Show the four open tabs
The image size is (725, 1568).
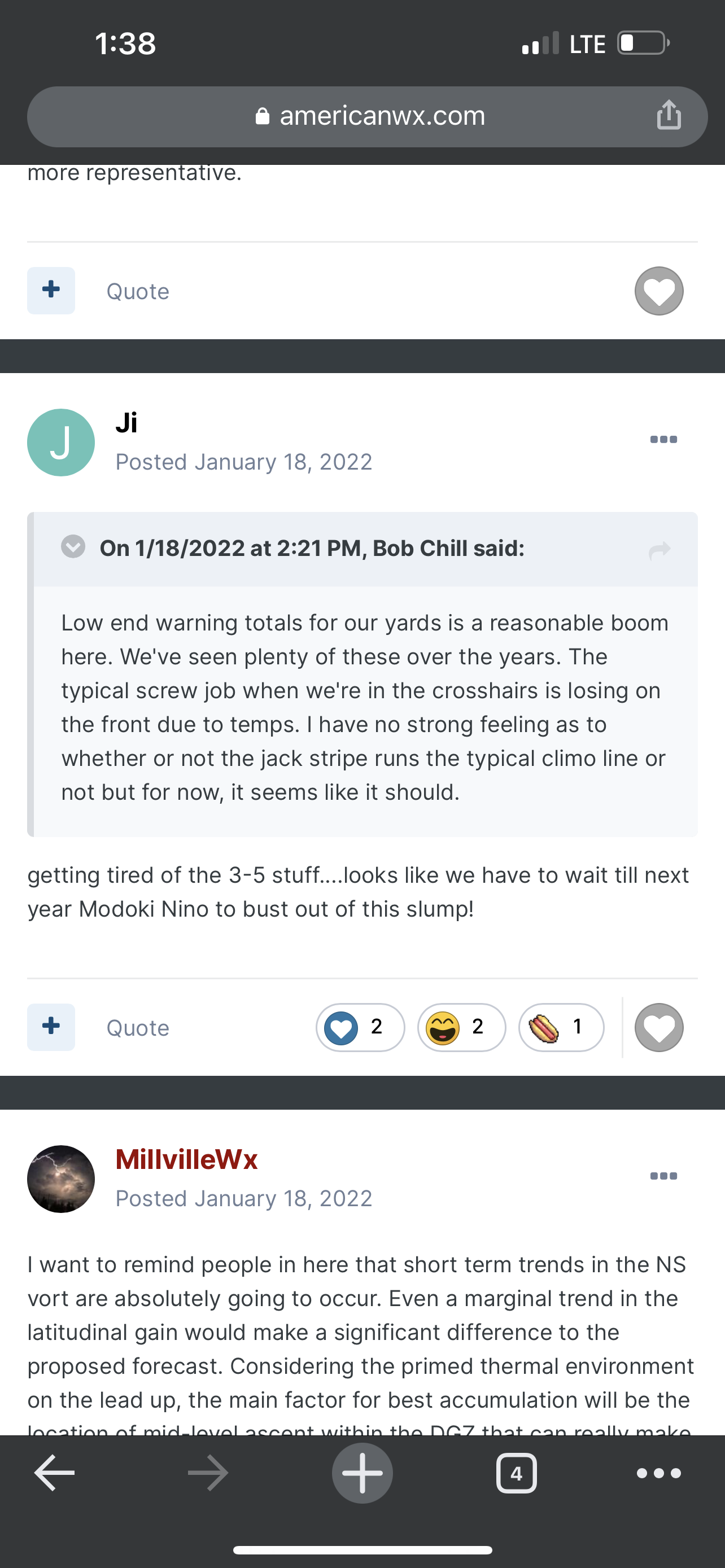pyautogui.click(x=516, y=1473)
